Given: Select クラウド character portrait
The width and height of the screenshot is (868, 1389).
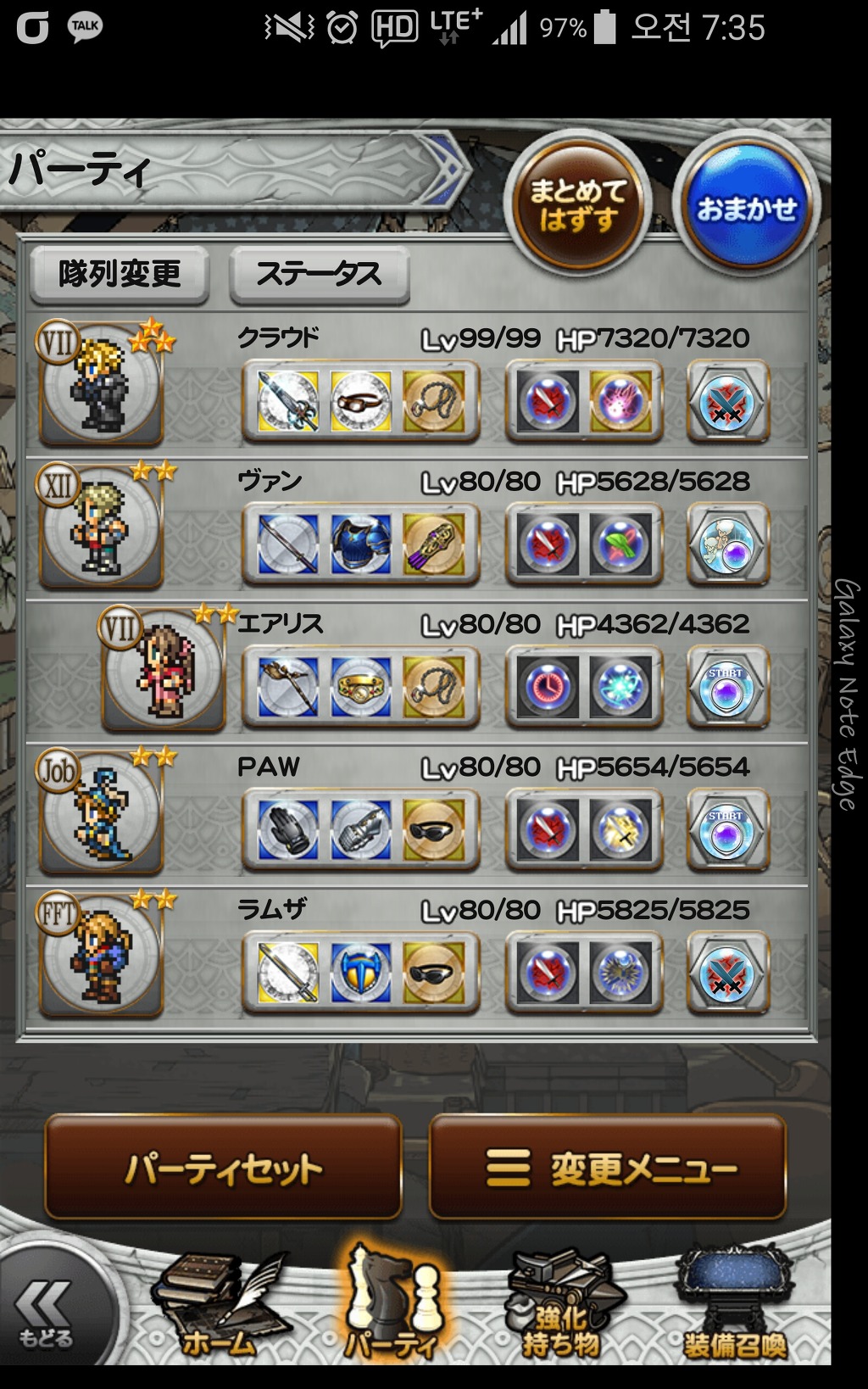Looking at the screenshot, I should tap(101, 384).
